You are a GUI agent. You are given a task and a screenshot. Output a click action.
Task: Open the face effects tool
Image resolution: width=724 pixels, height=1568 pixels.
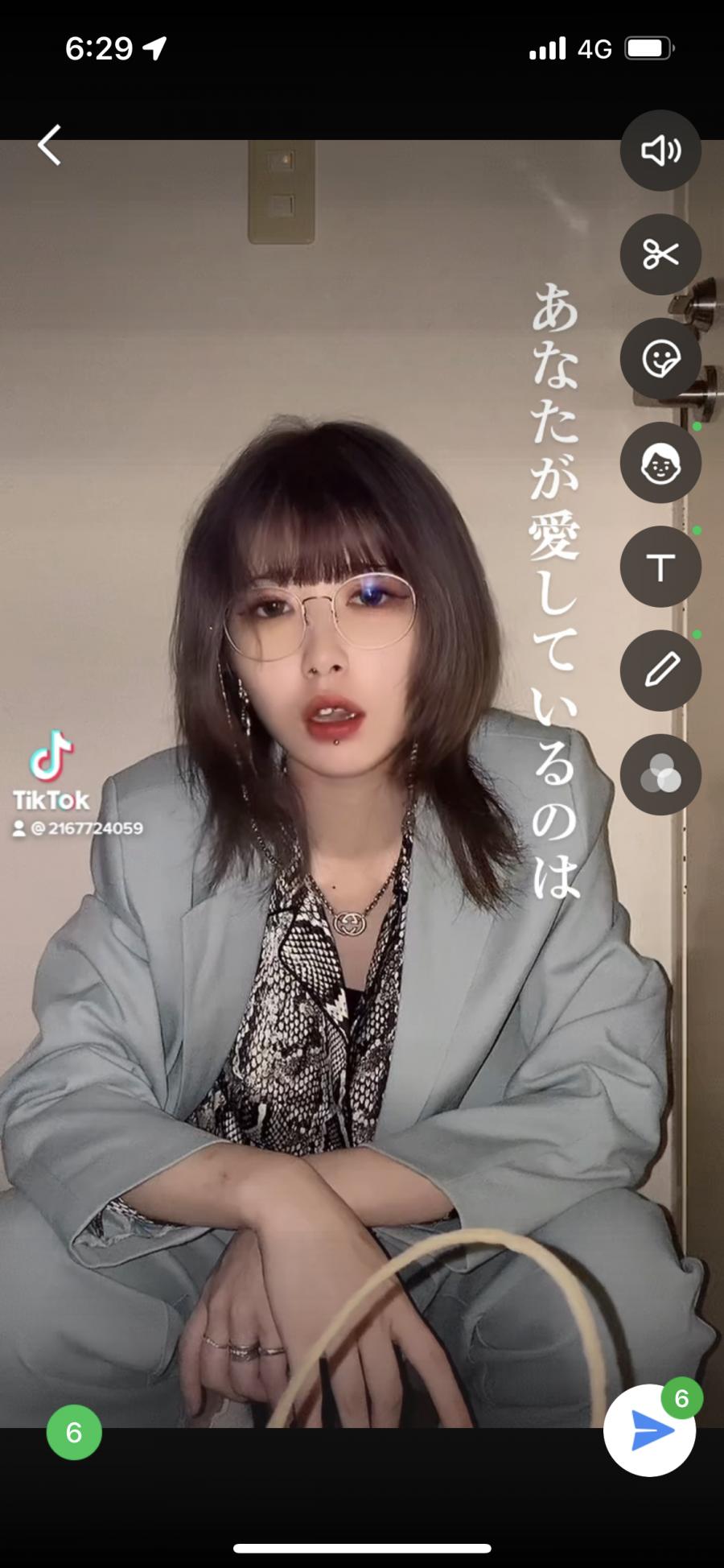tap(660, 463)
